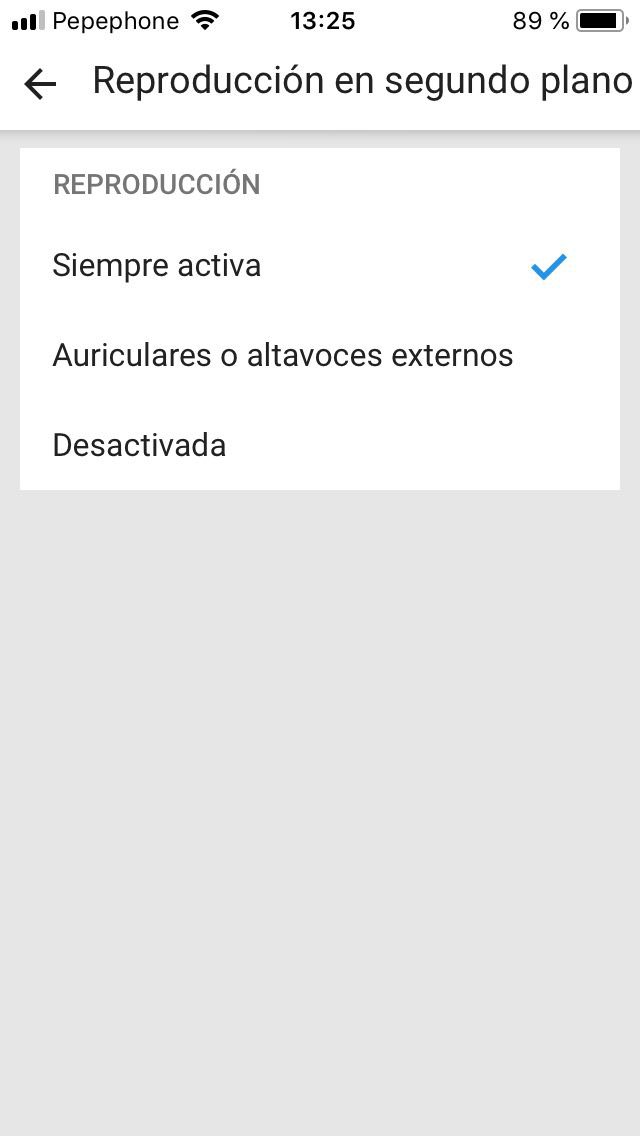This screenshot has height=1136, width=640.
Task: Select the Siempre activa option
Action: pyautogui.click(x=157, y=266)
